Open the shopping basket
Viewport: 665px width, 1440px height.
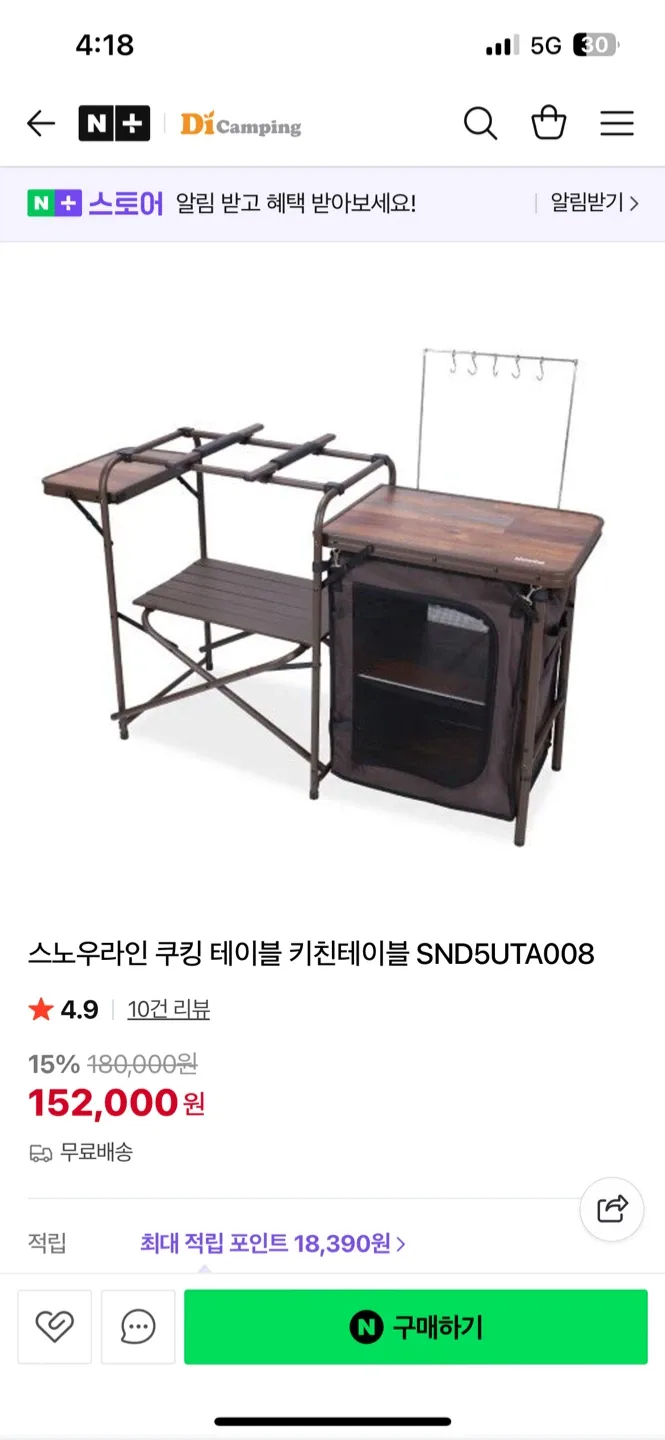click(x=548, y=124)
